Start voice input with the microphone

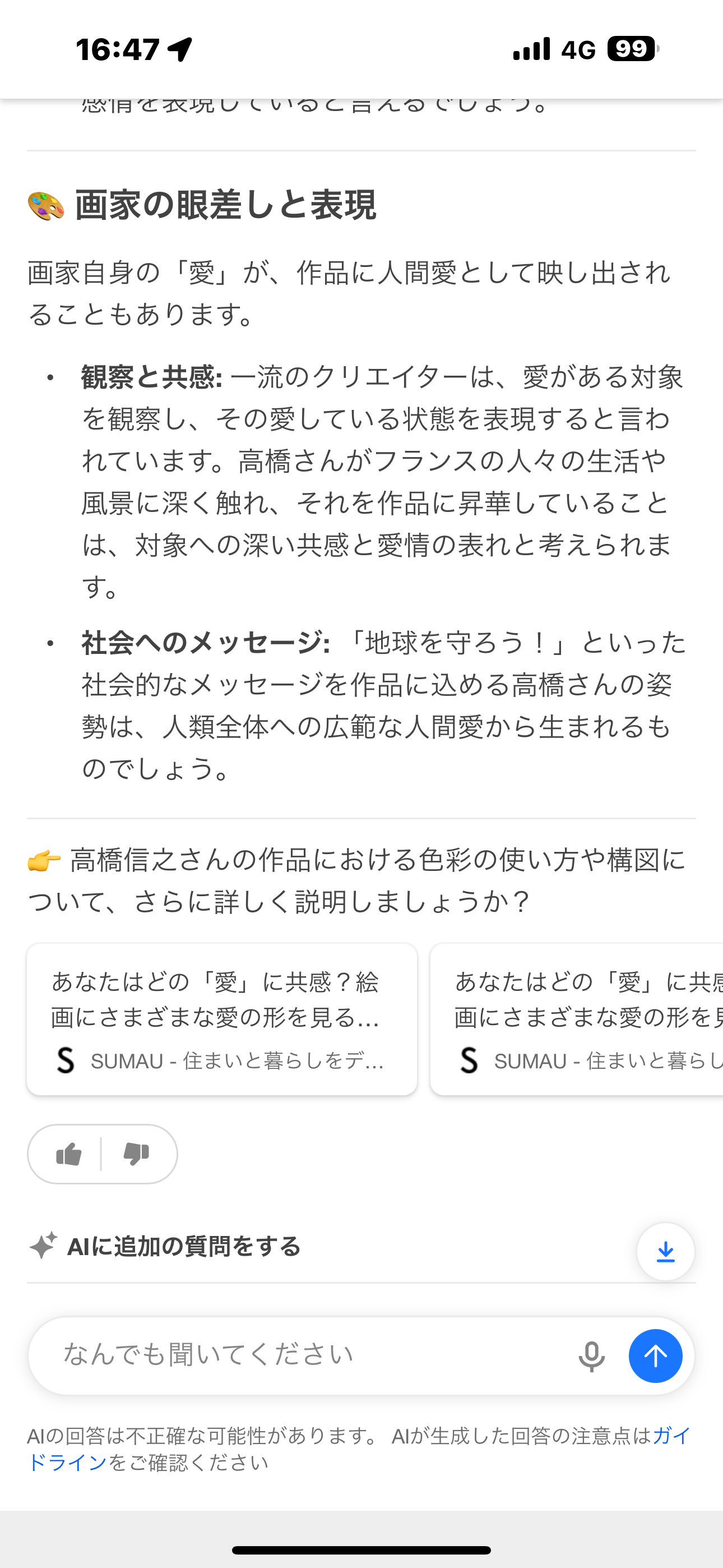591,1356
